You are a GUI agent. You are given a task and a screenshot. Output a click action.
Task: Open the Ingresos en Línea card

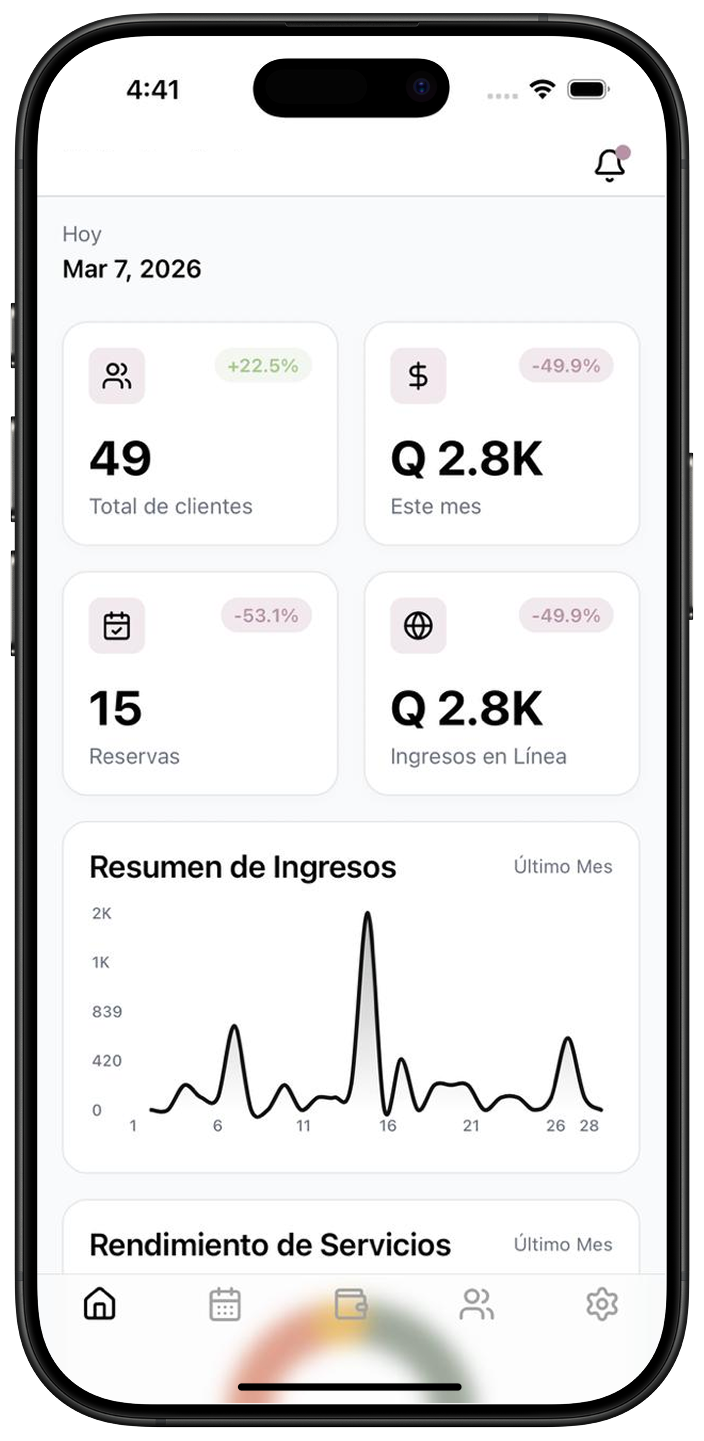(501, 683)
